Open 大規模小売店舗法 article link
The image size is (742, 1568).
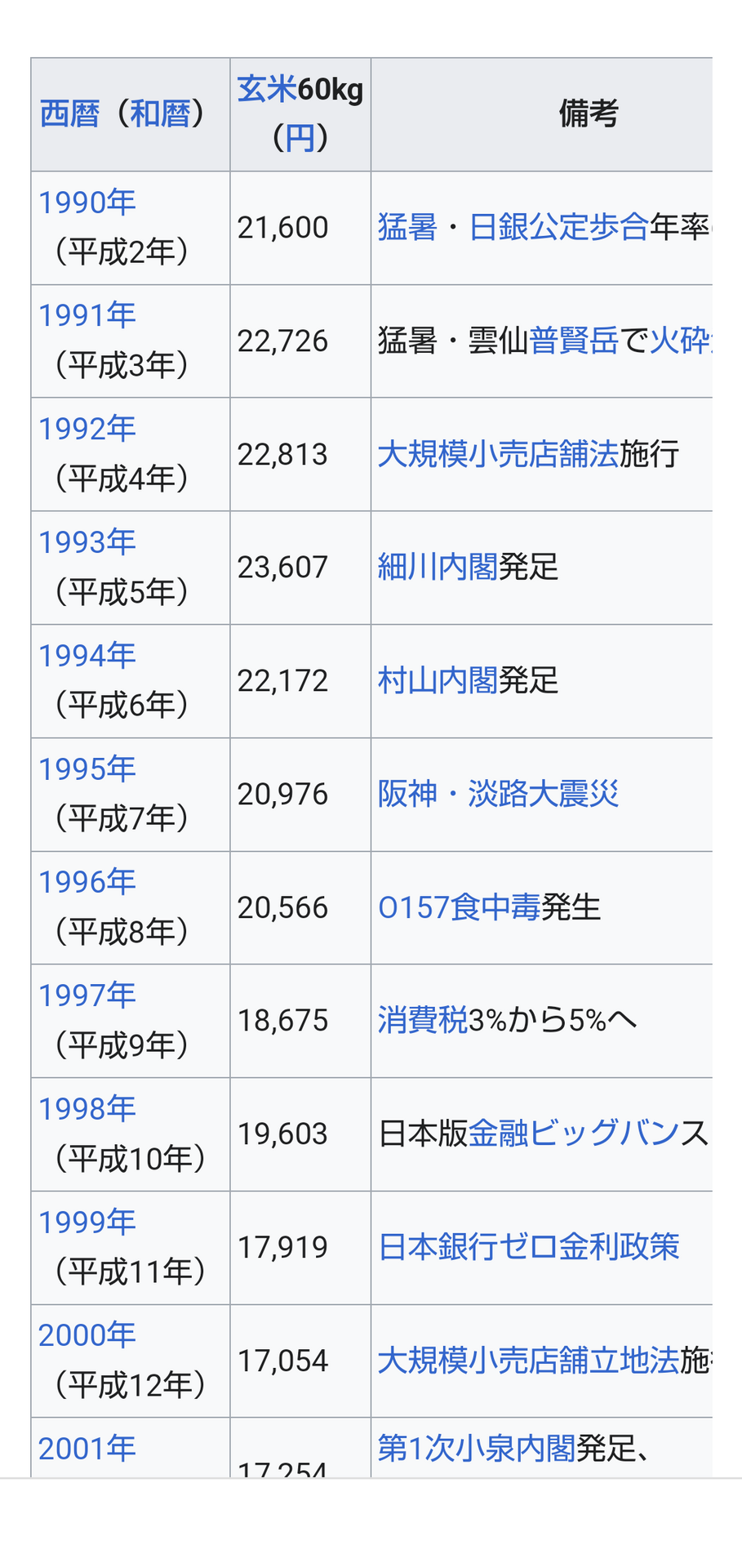(x=499, y=454)
